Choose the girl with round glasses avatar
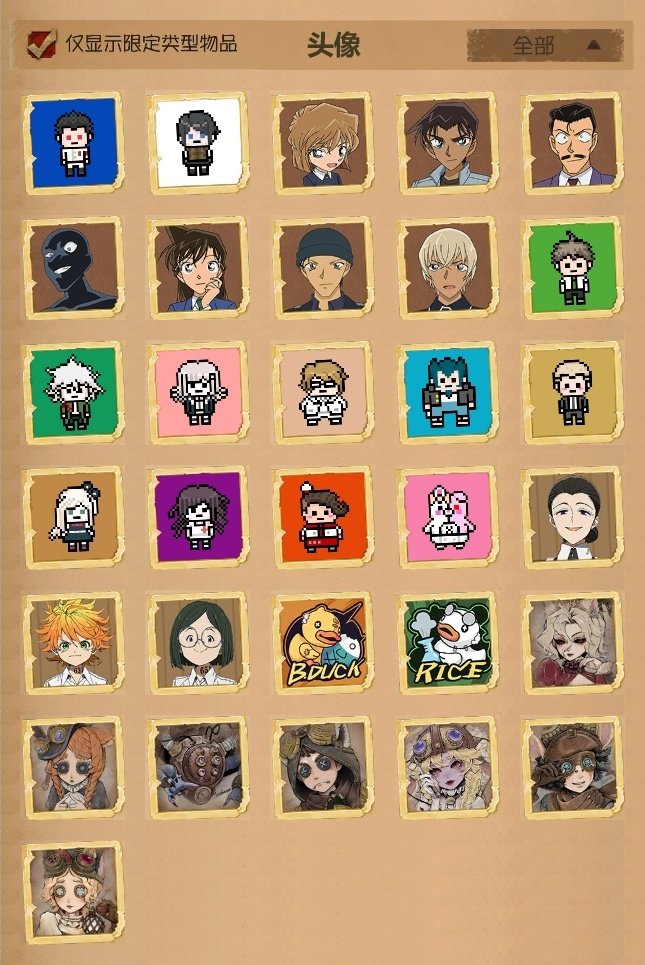 pos(197,642)
